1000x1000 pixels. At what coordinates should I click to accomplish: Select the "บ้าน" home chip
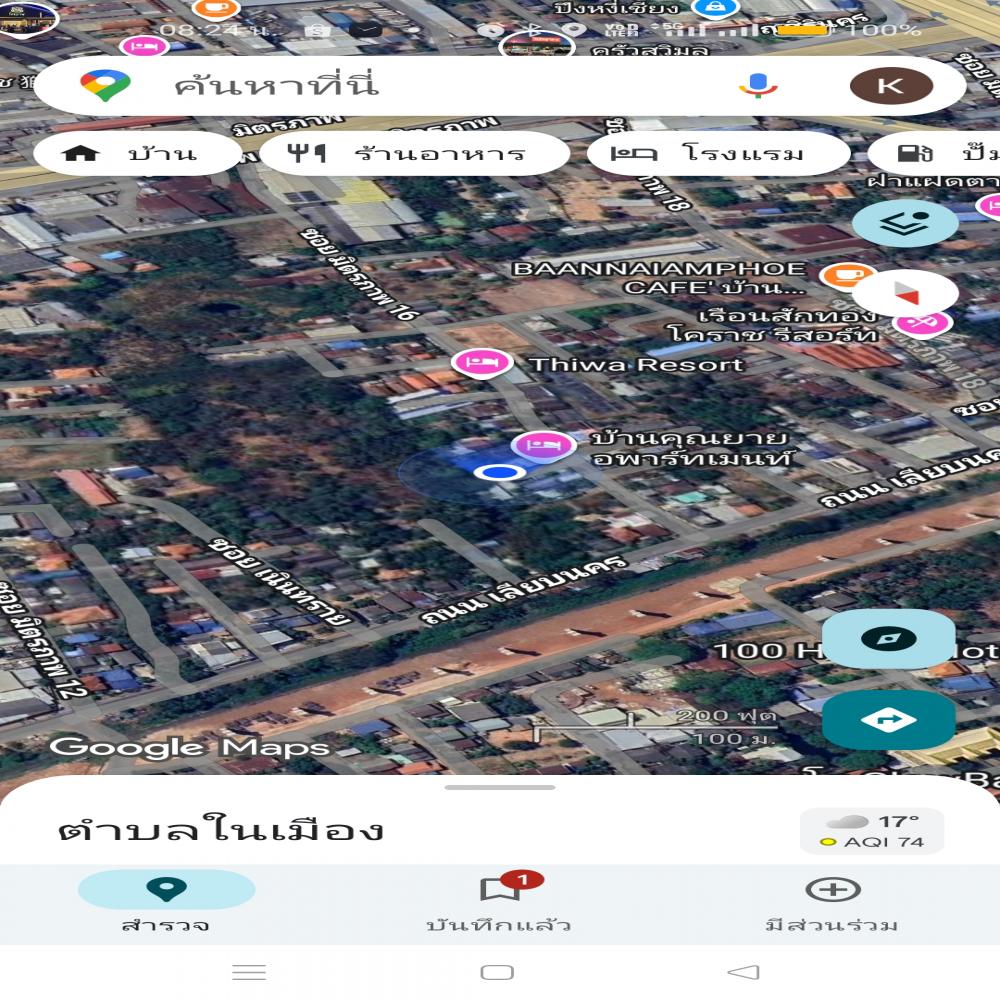coord(137,154)
